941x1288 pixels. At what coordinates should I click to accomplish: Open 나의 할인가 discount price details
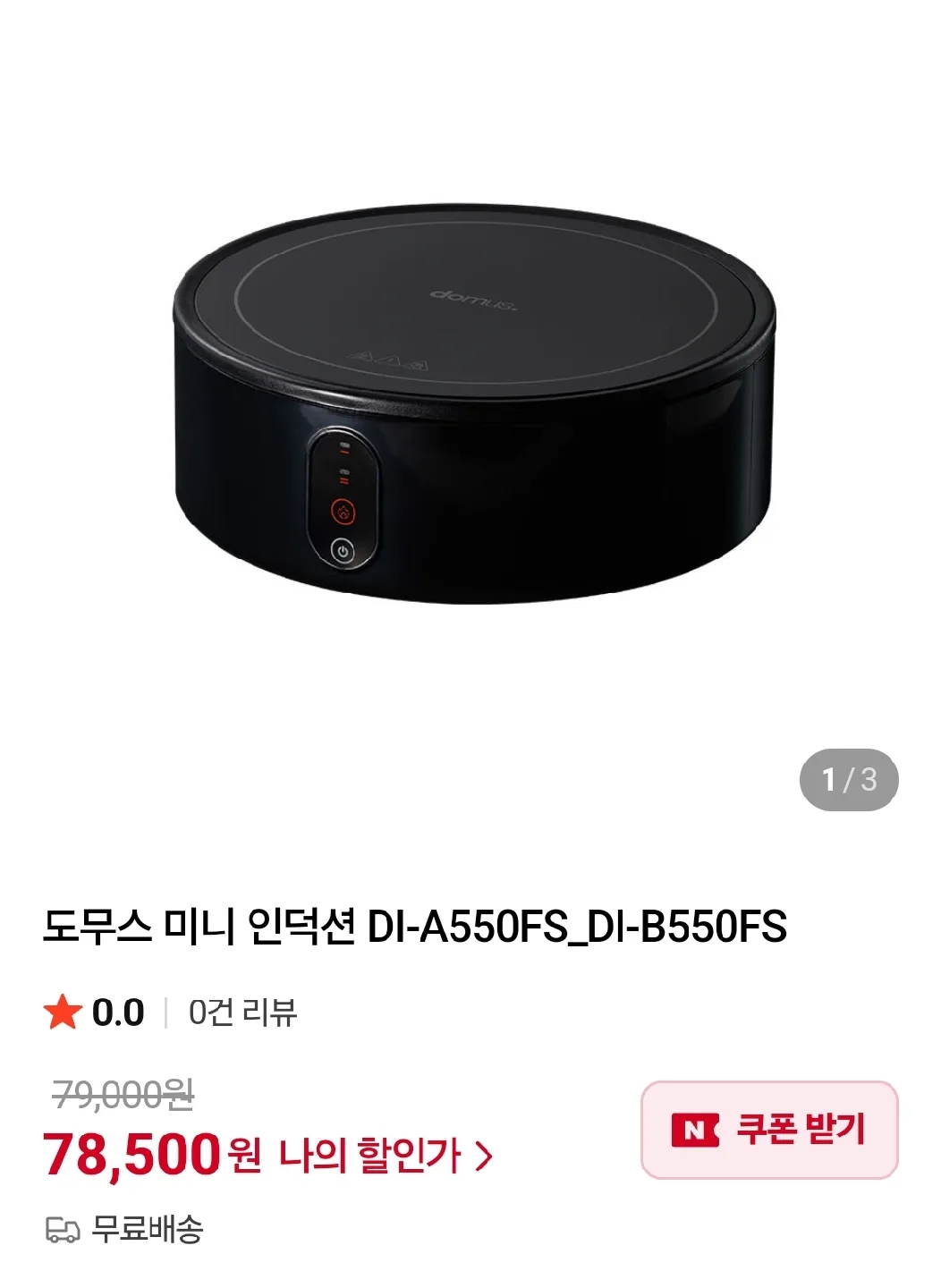click(x=385, y=1156)
